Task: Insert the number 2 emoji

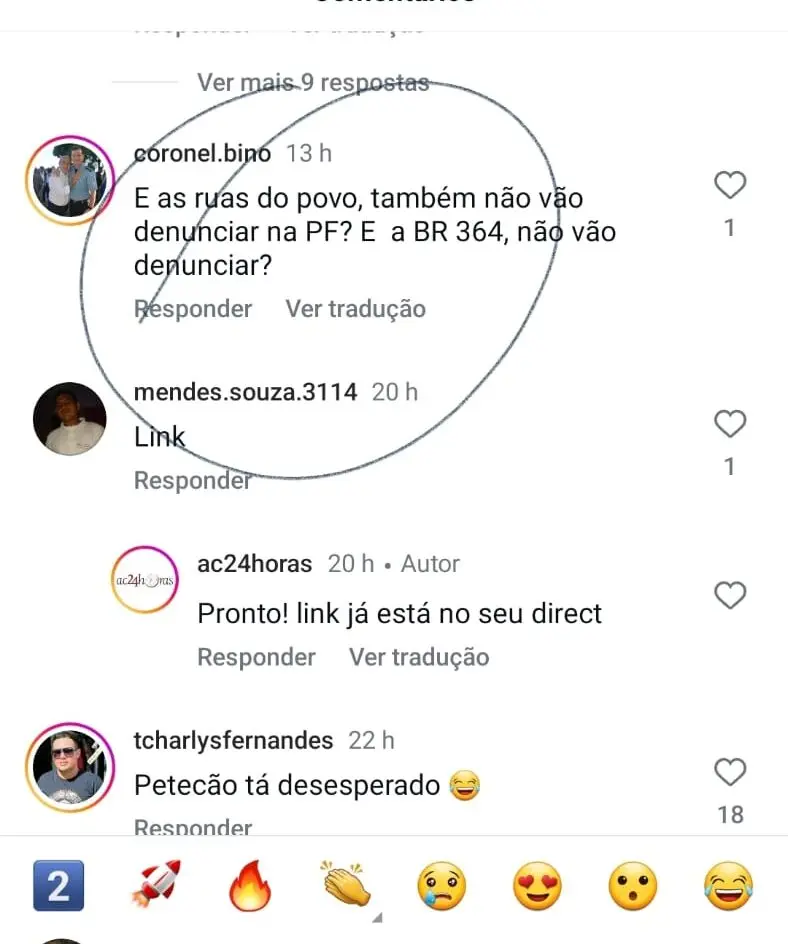Action: pos(58,886)
